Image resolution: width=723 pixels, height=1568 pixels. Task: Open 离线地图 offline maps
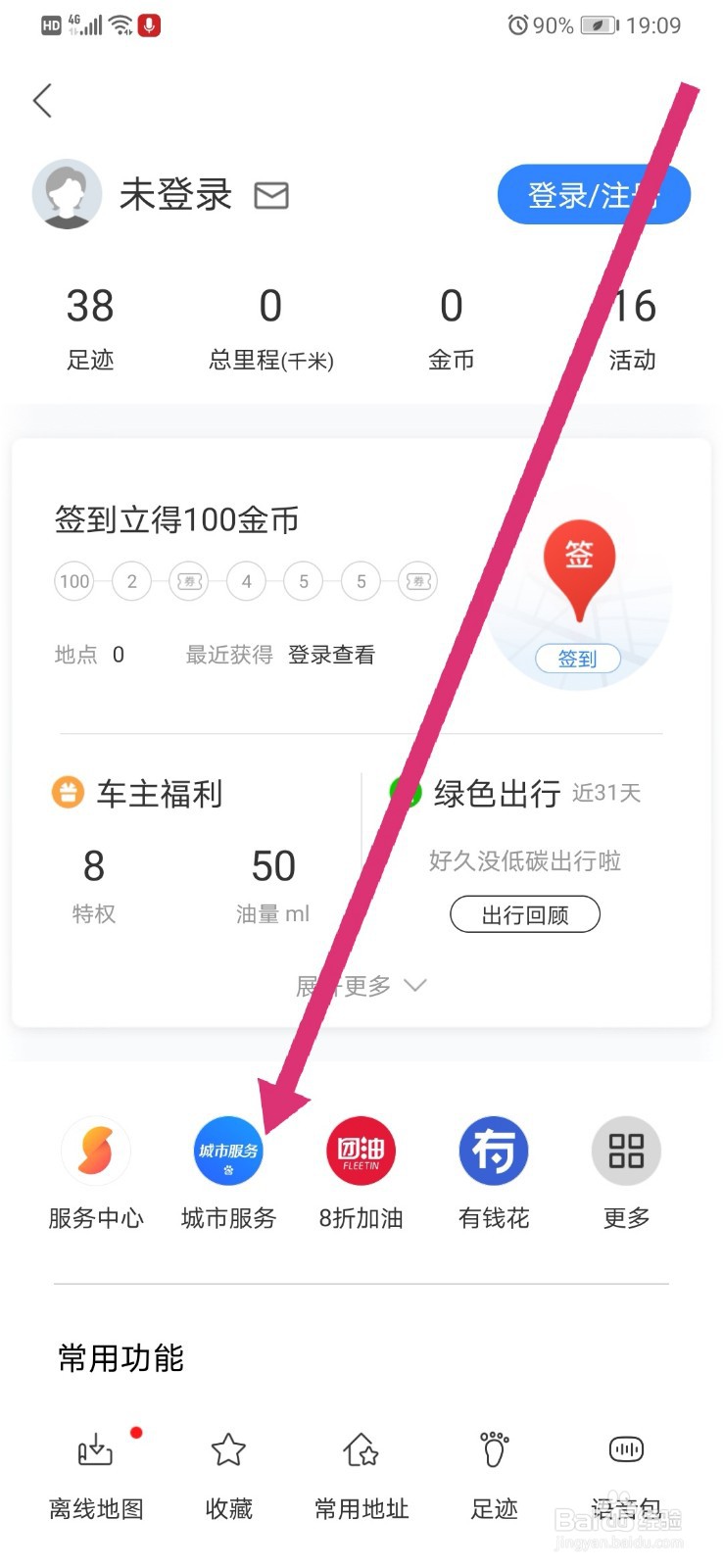95,1448
